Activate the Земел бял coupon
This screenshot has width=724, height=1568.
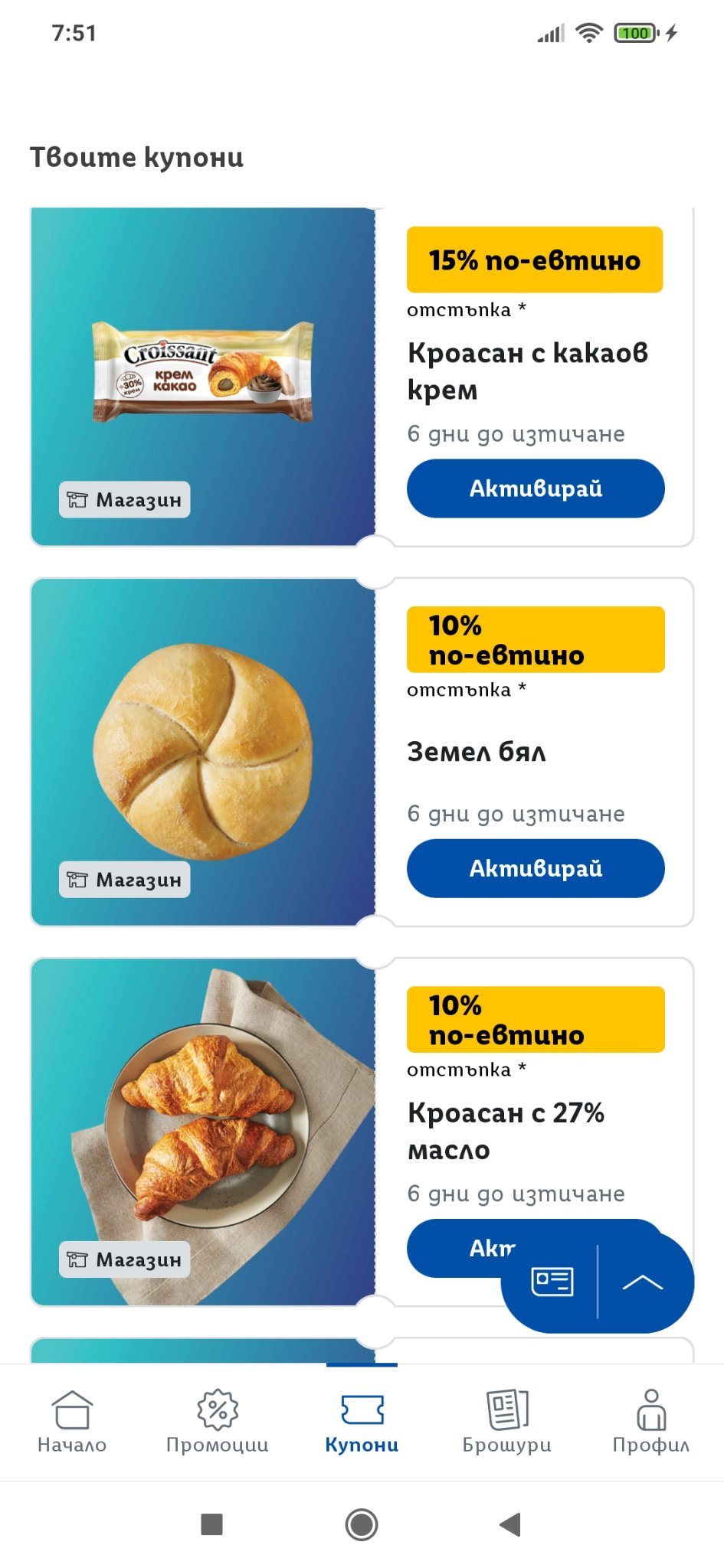point(535,868)
